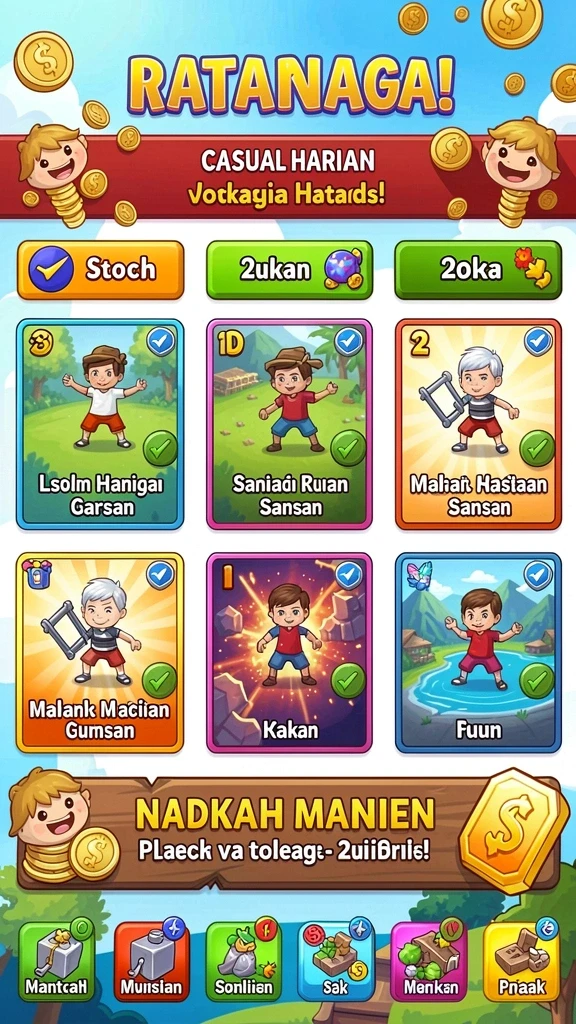Go to the Menkan section
This screenshot has width=576, height=1024.
(x=429, y=960)
